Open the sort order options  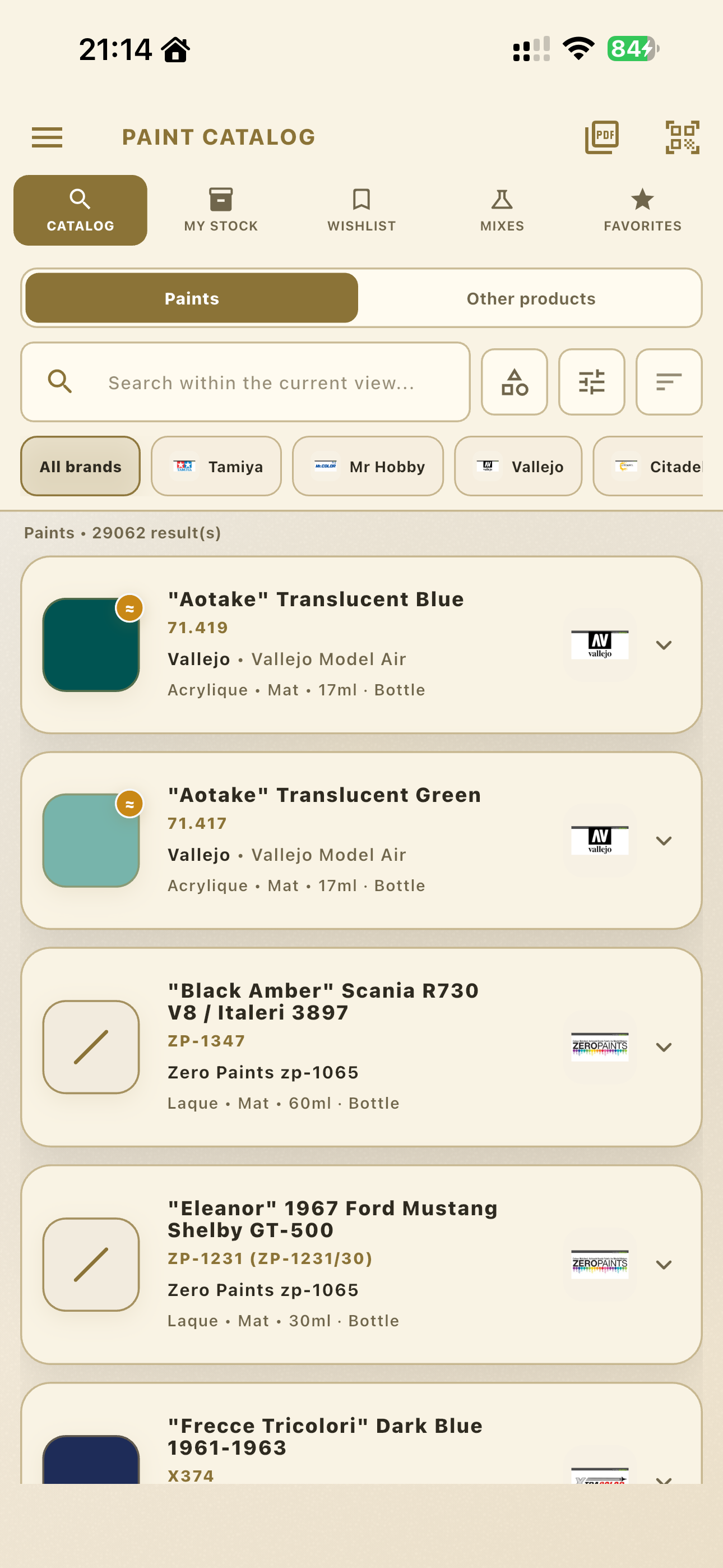tap(669, 382)
